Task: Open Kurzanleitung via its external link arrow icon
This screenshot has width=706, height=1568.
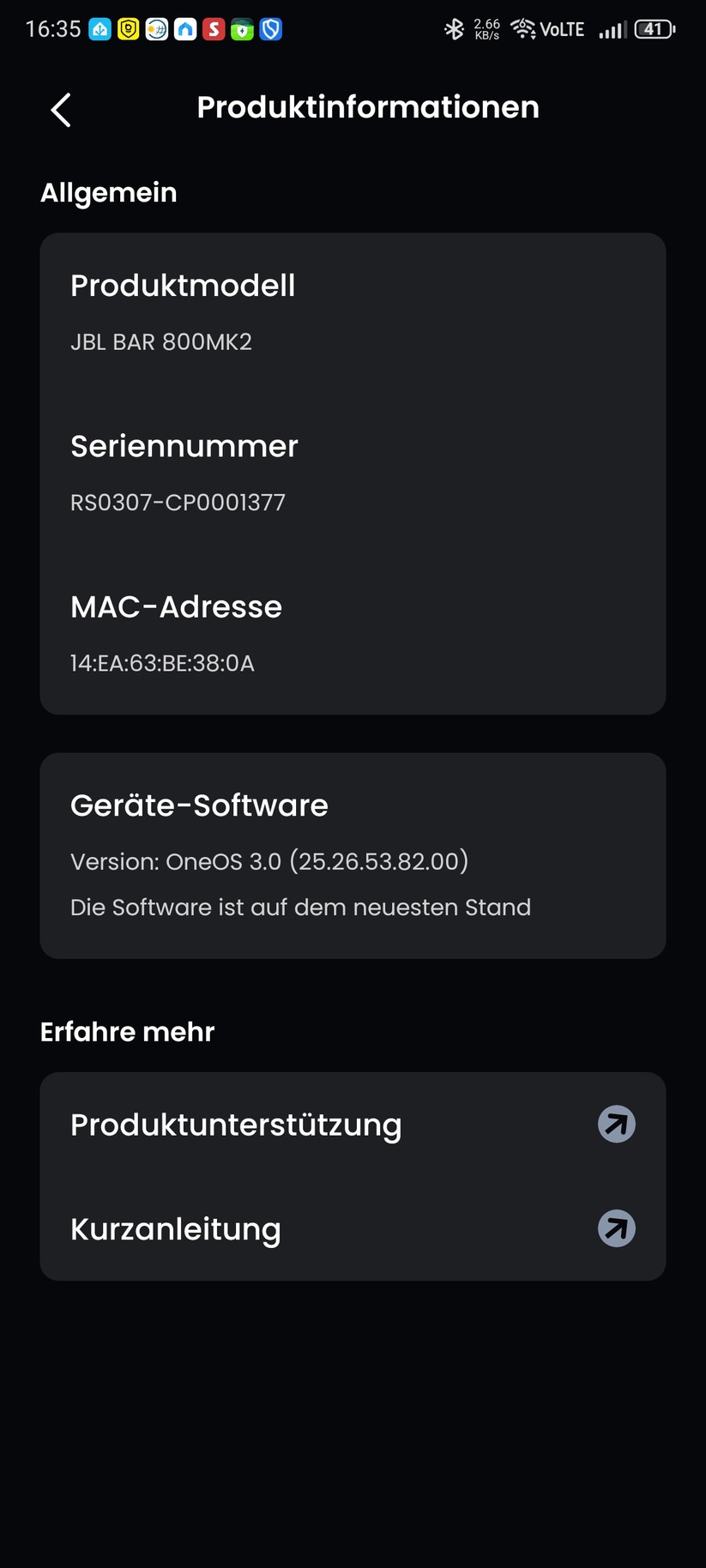Action: (x=616, y=1228)
